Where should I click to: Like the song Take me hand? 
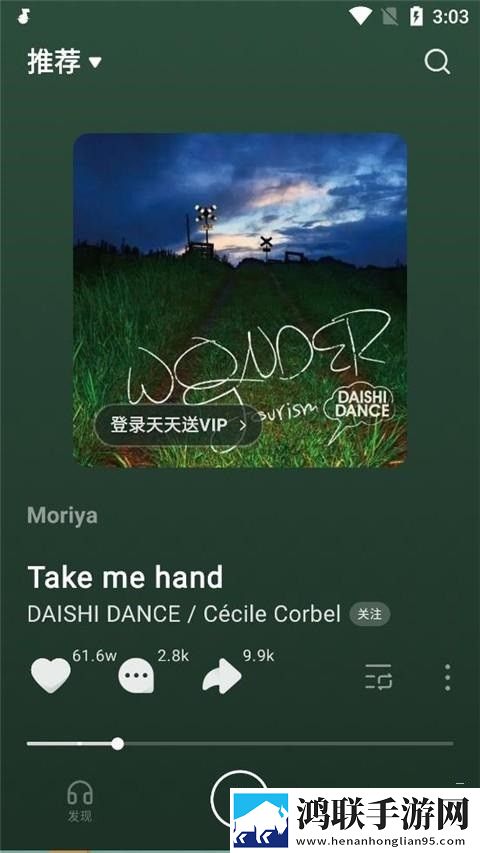tap(51, 676)
